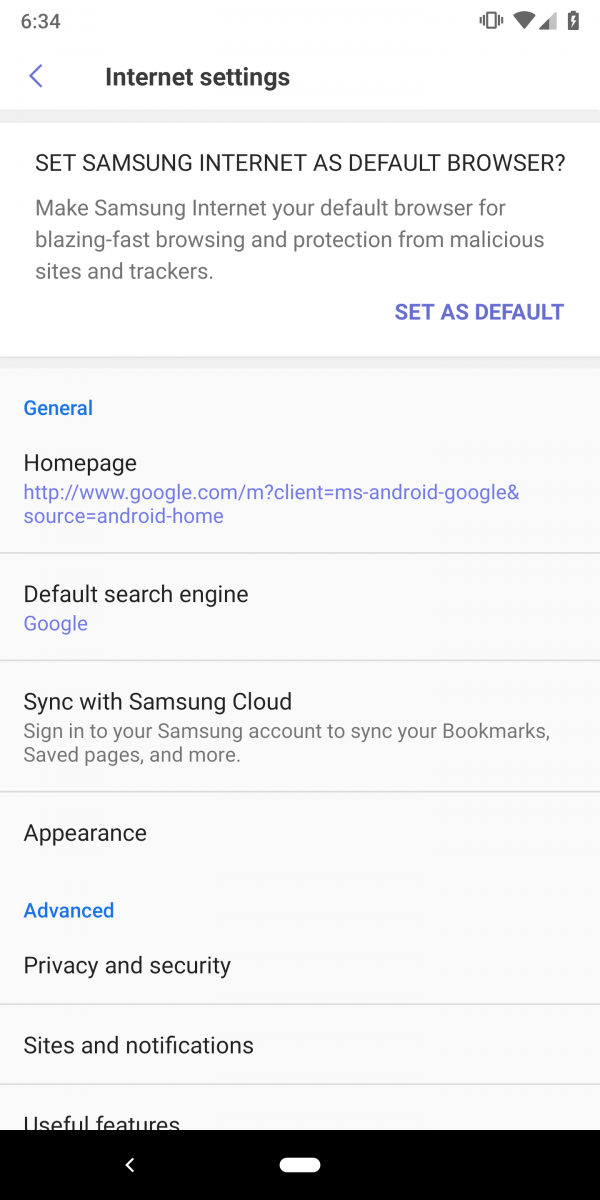Tap the home pill button
This screenshot has height=1200, width=600.
(x=300, y=1165)
